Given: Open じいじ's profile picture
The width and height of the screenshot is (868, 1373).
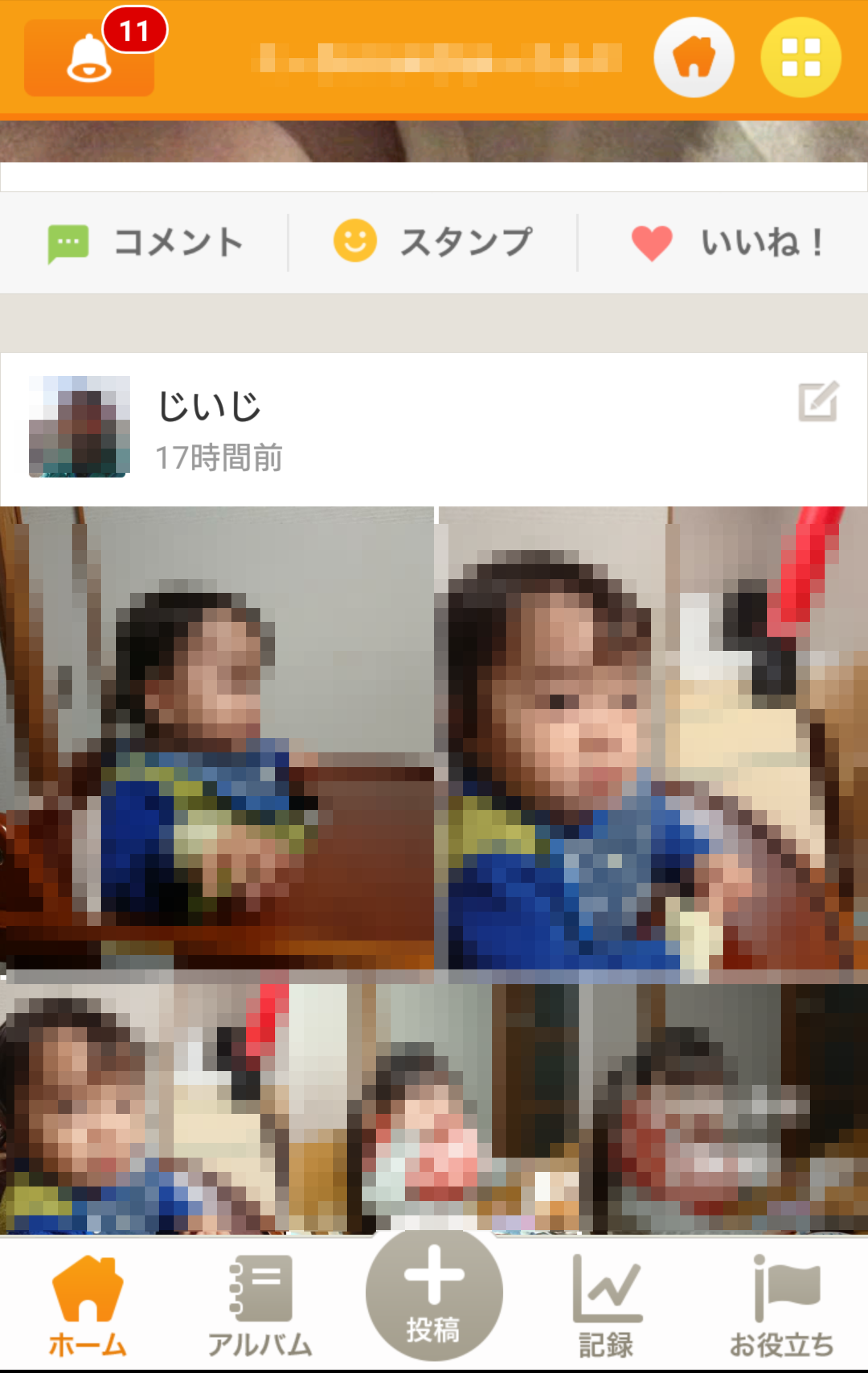Looking at the screenshot, I should coord(79,426).
